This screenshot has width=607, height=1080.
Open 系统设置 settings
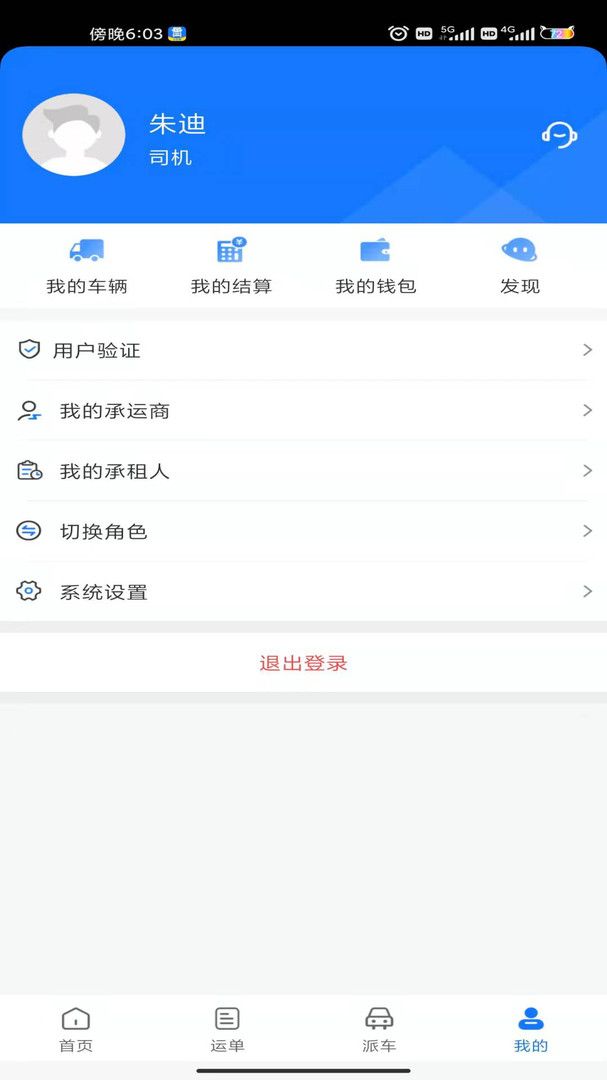pos(303,592)
